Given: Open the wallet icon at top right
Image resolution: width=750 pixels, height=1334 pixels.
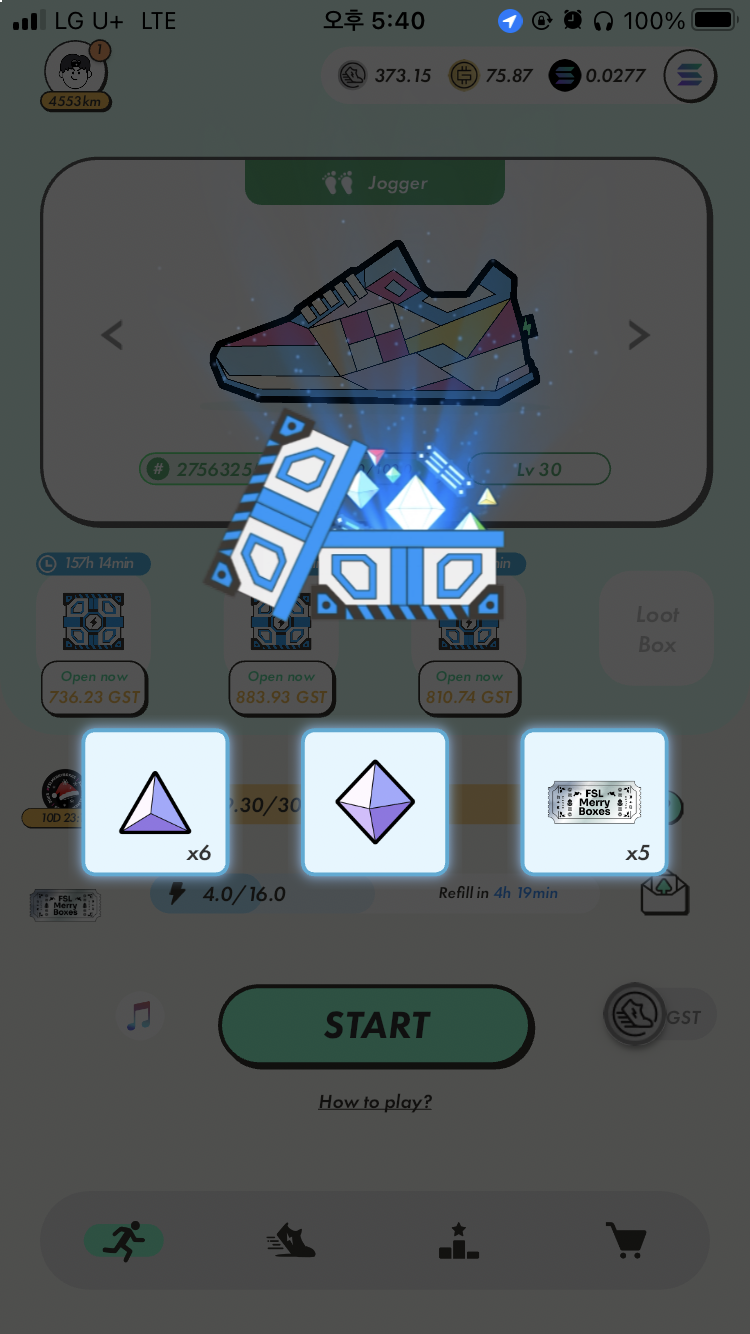Looking at the screenshot, I should click(690, 76).
